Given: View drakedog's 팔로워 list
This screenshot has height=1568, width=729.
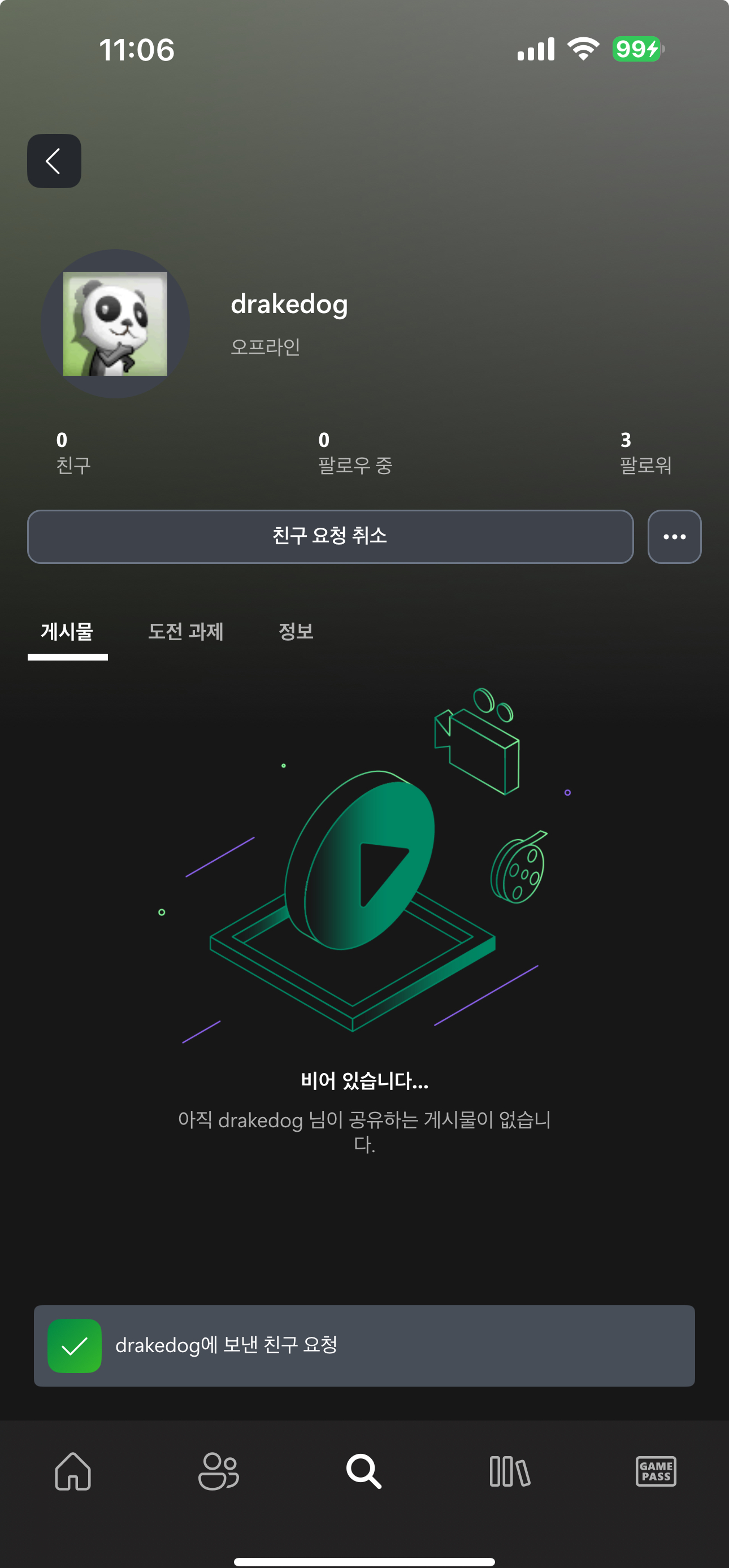Looking at the screenshot, I should point(645,452).
